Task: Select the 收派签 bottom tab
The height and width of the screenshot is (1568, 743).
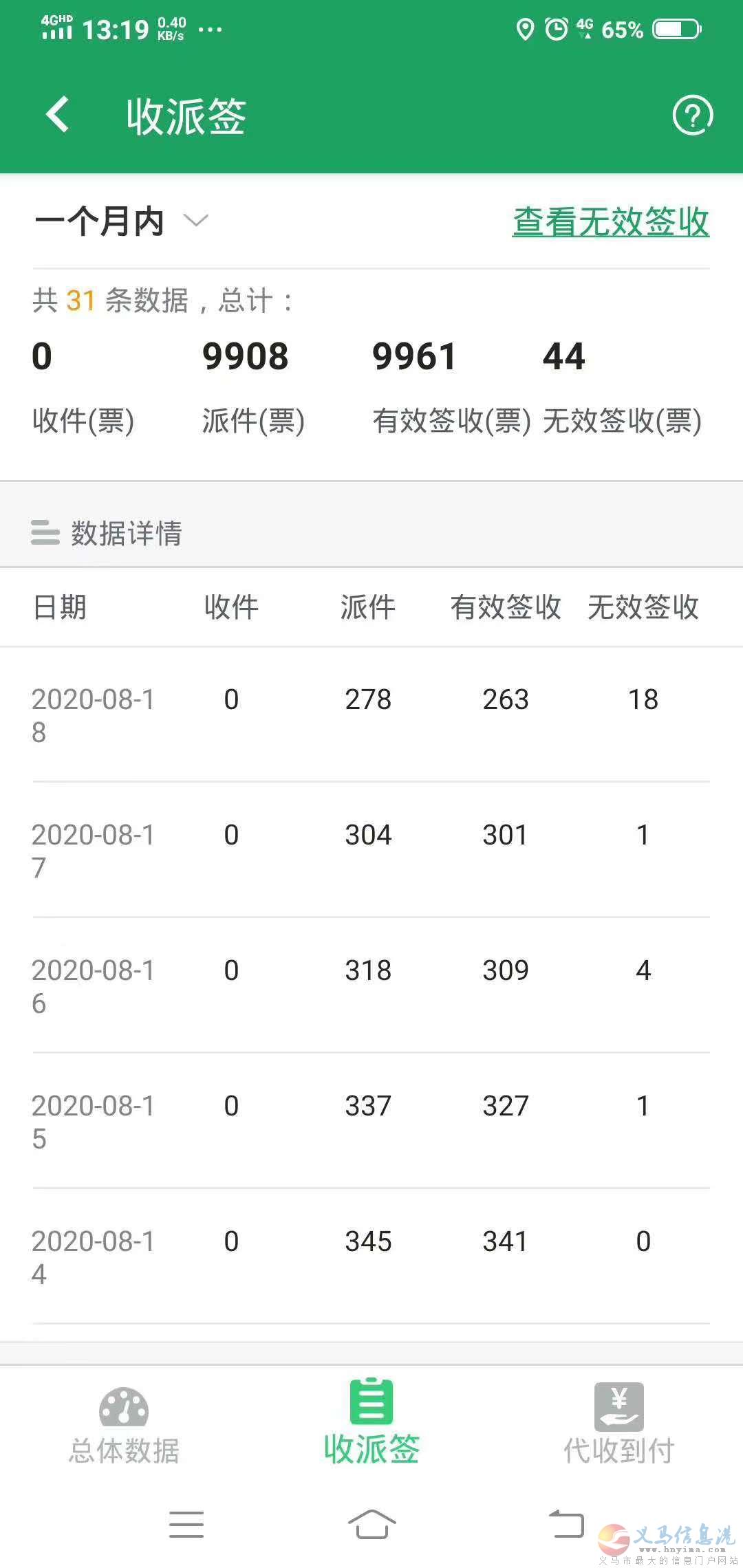Action: coord(371,1422)
